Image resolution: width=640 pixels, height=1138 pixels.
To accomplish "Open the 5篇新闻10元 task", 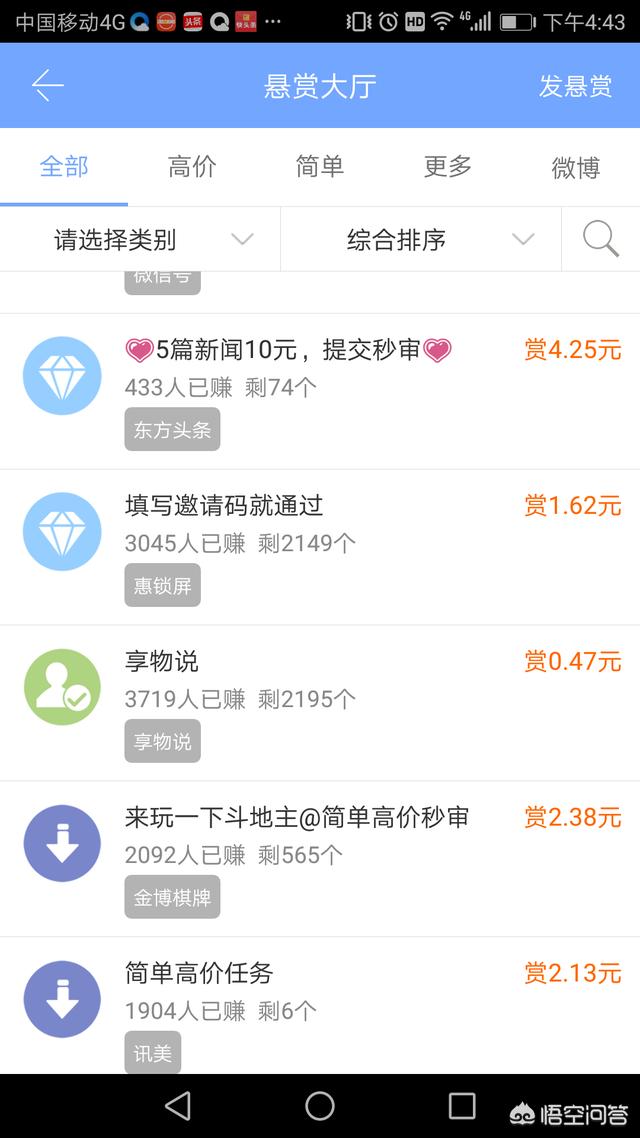I will click(x=320, y=392).
